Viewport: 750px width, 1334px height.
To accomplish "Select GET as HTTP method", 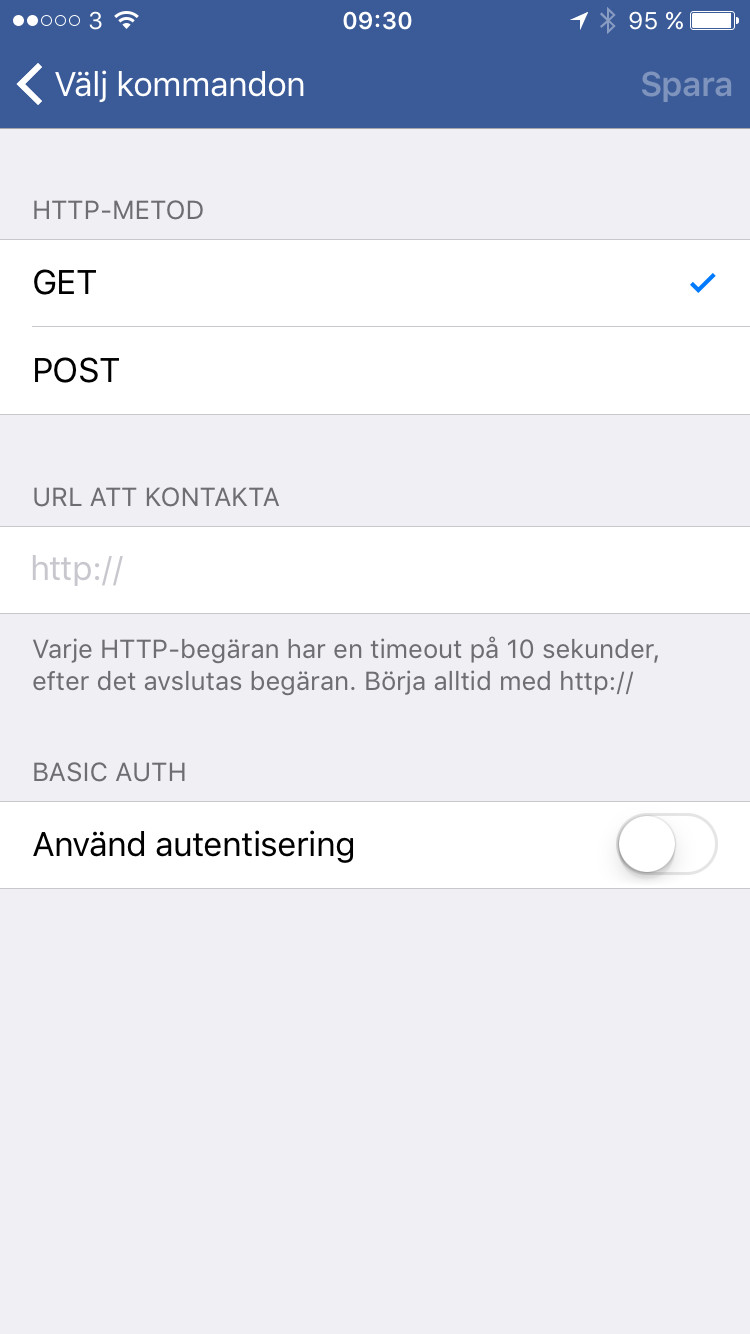I will 375,283.
